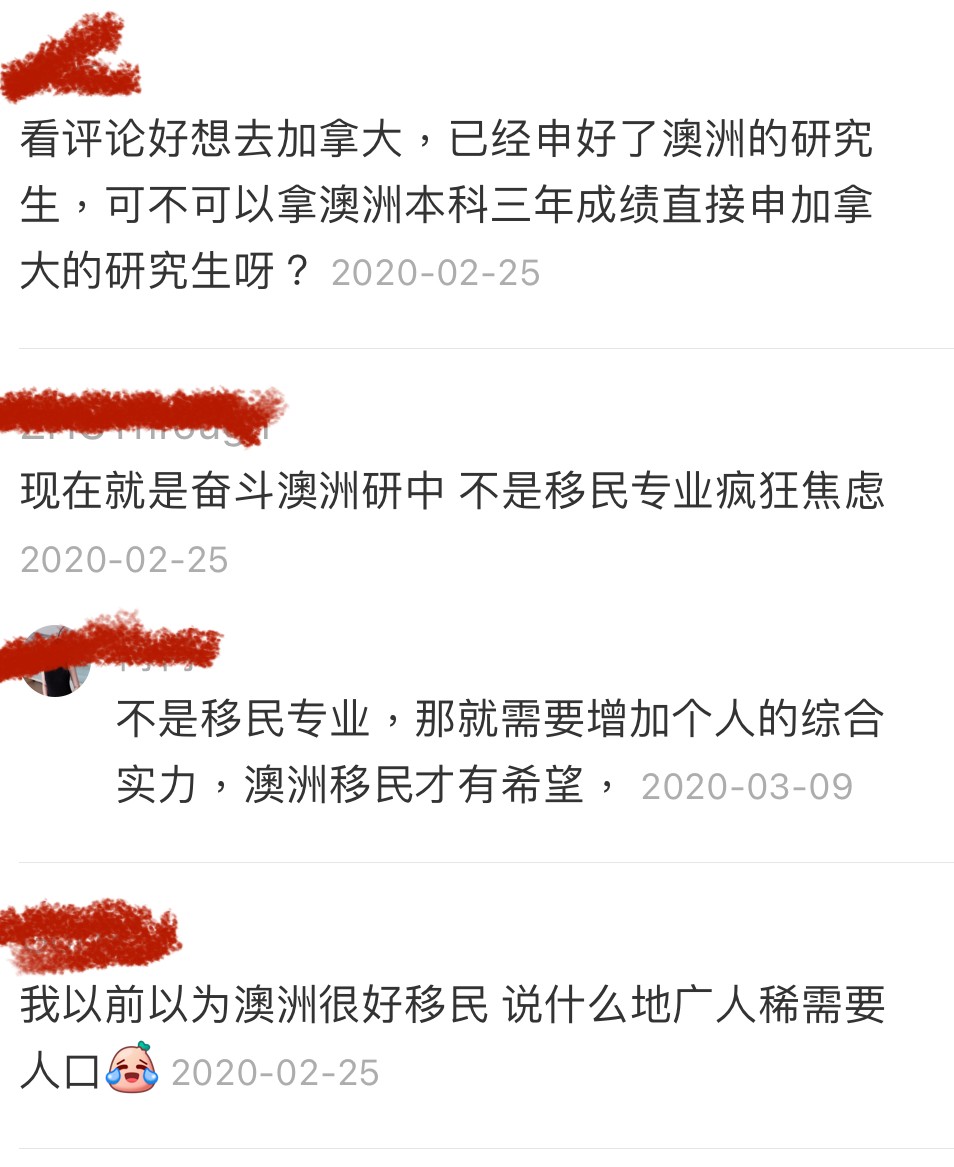Reply to comment '现在就是奋斗澳洲研中'
The image size is (954, 1167).
click(452, 491)
